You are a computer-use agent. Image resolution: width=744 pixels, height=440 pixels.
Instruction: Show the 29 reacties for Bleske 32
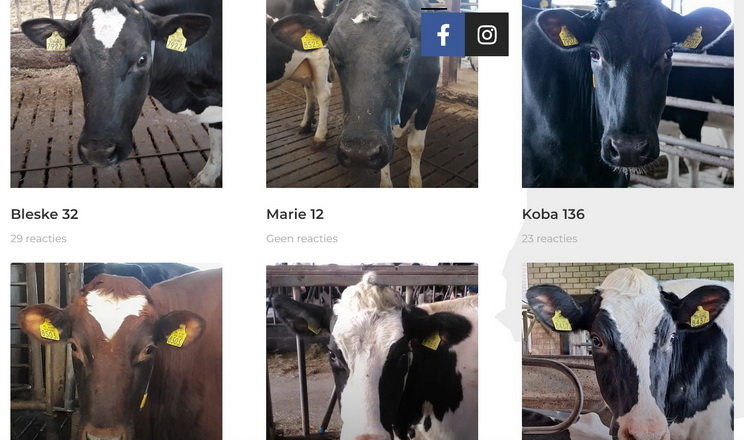click(x=38, y=239)
